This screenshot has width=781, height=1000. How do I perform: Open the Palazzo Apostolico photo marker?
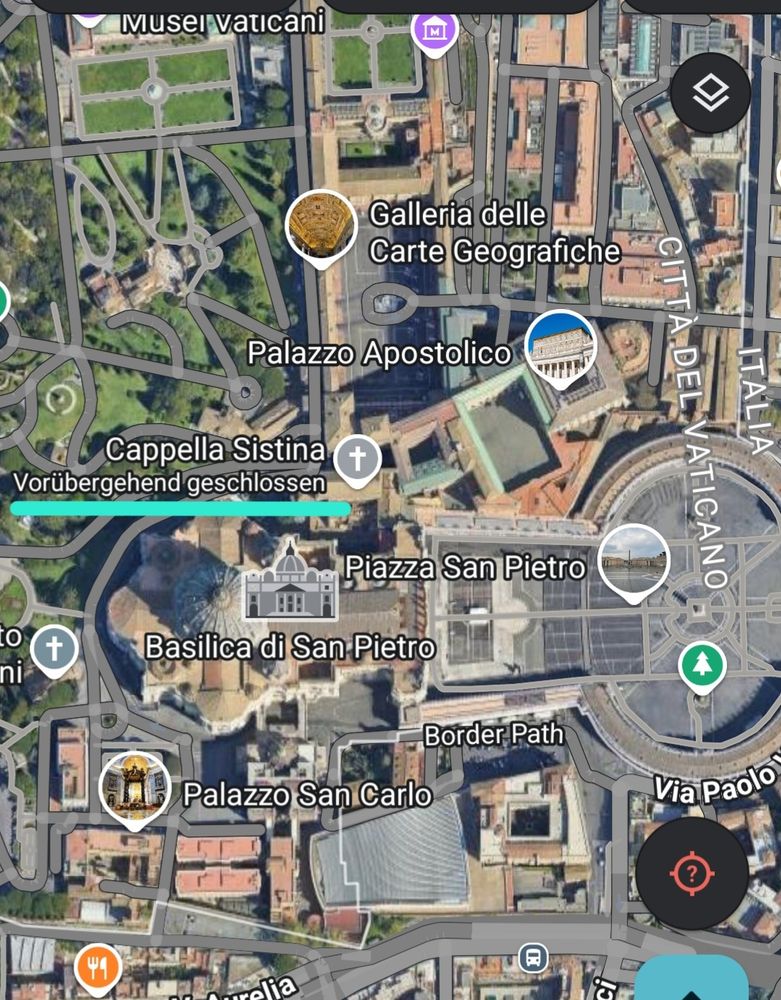coord(560,349)
